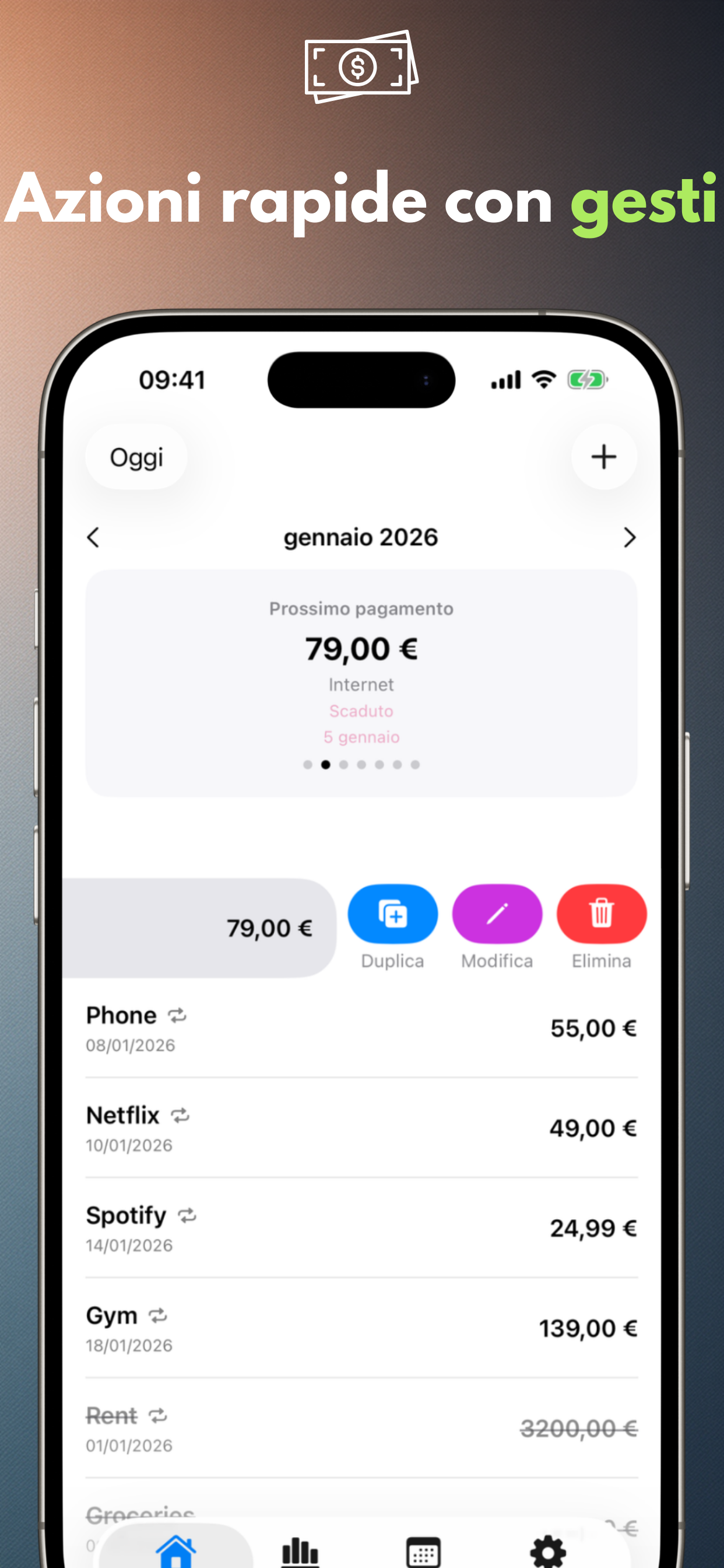The width and height of the screenshot is (724, 1568).
Task: Go to previous month with the left chevron
Action: pos(93,537)
